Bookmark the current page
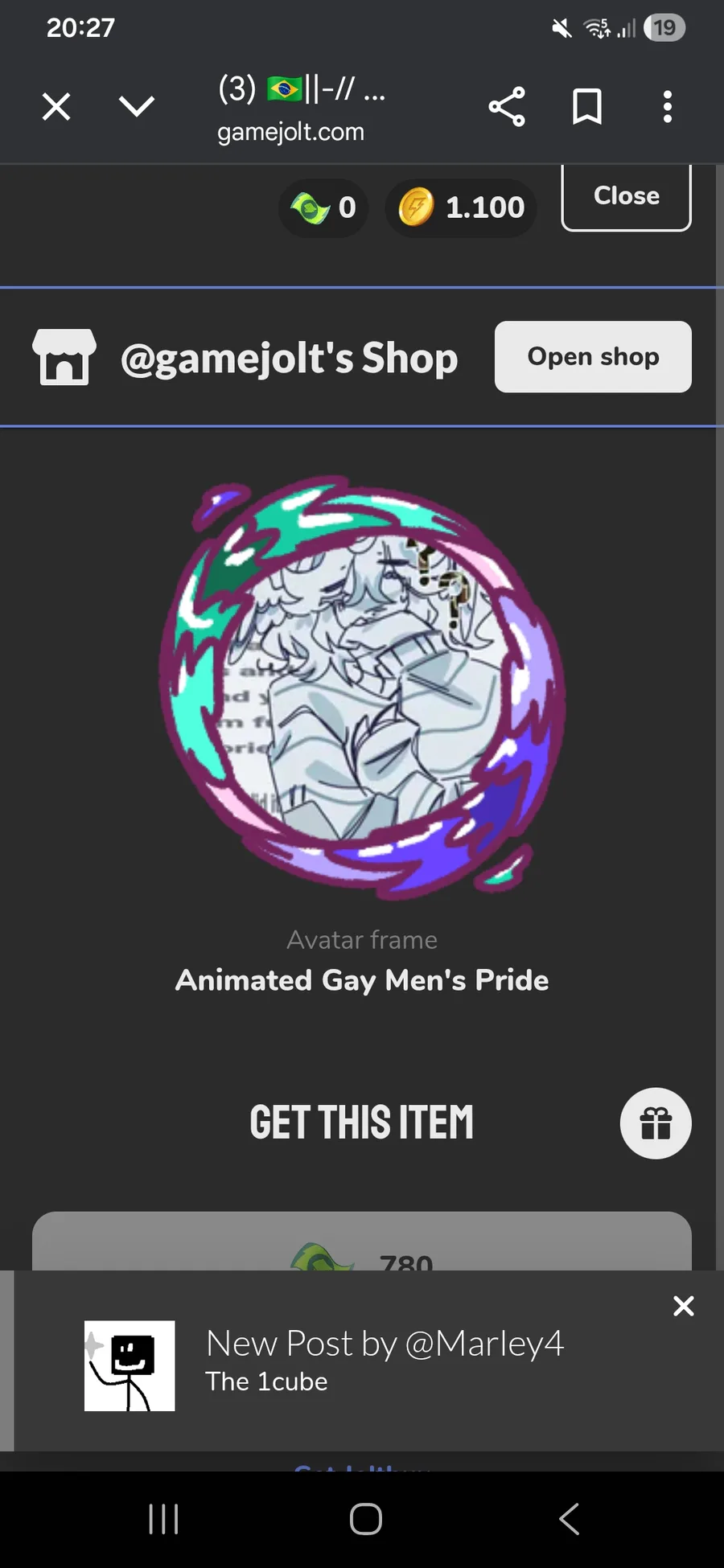724x1568 pixels. click(x=587, y=106)
